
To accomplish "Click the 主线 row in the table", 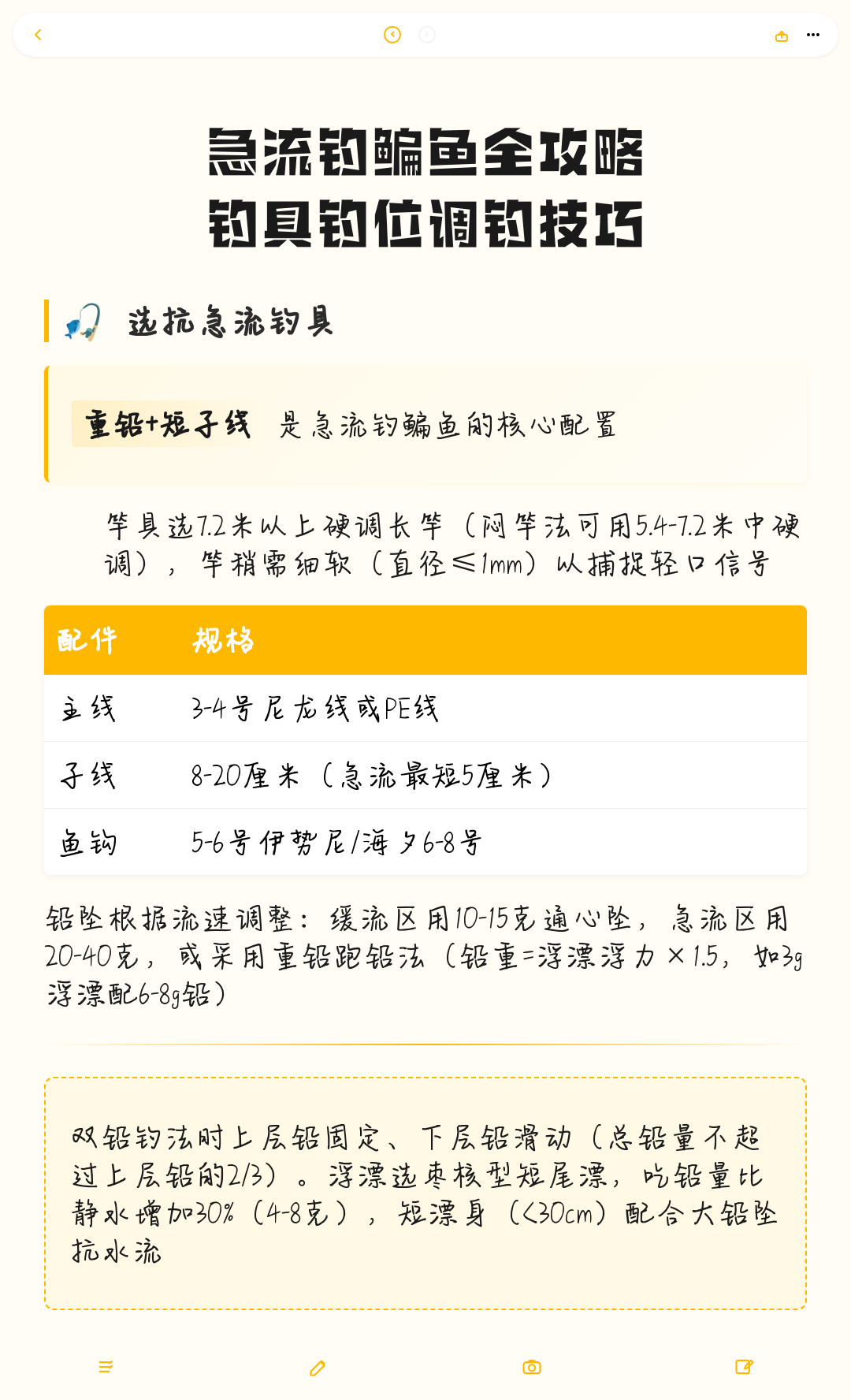I will pyautogui.click(x=315, y=708).
